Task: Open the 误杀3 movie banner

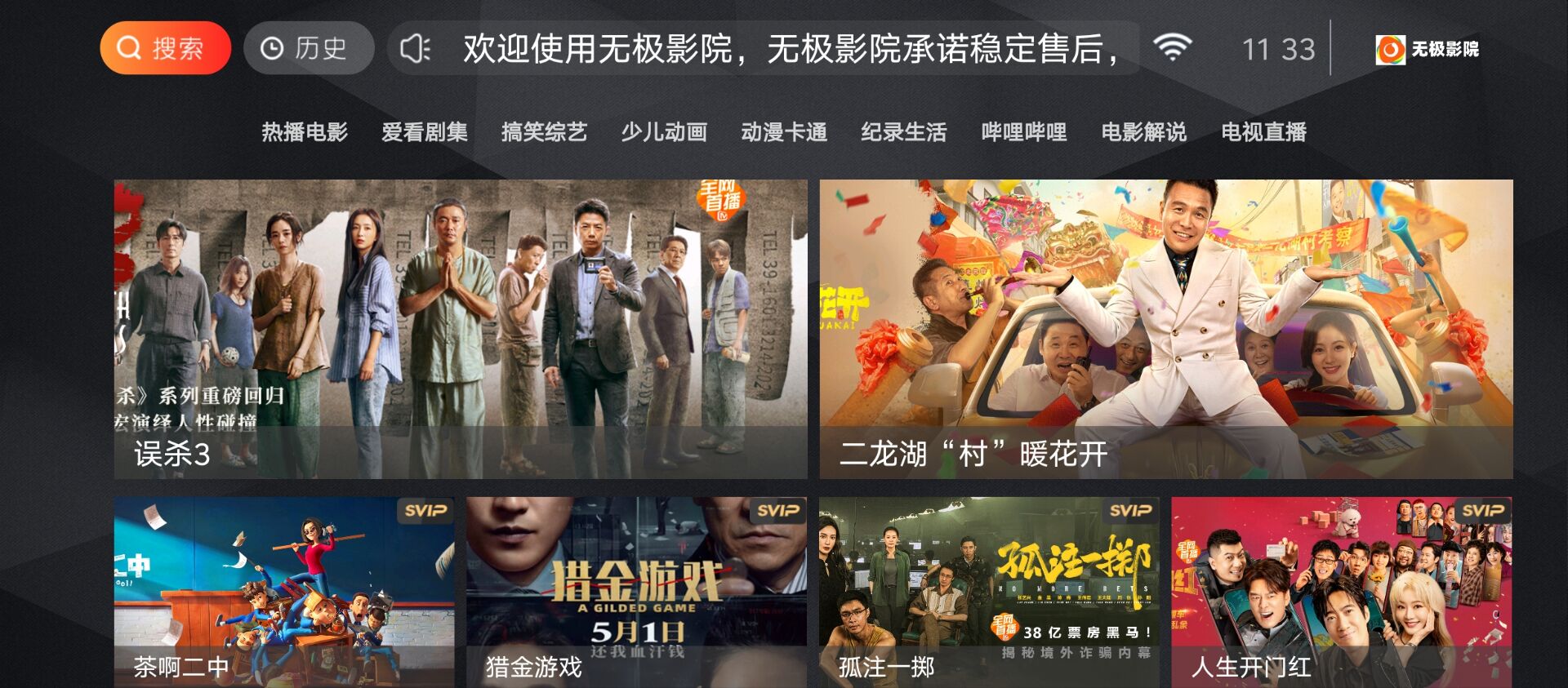Action: tap(461, 329)
